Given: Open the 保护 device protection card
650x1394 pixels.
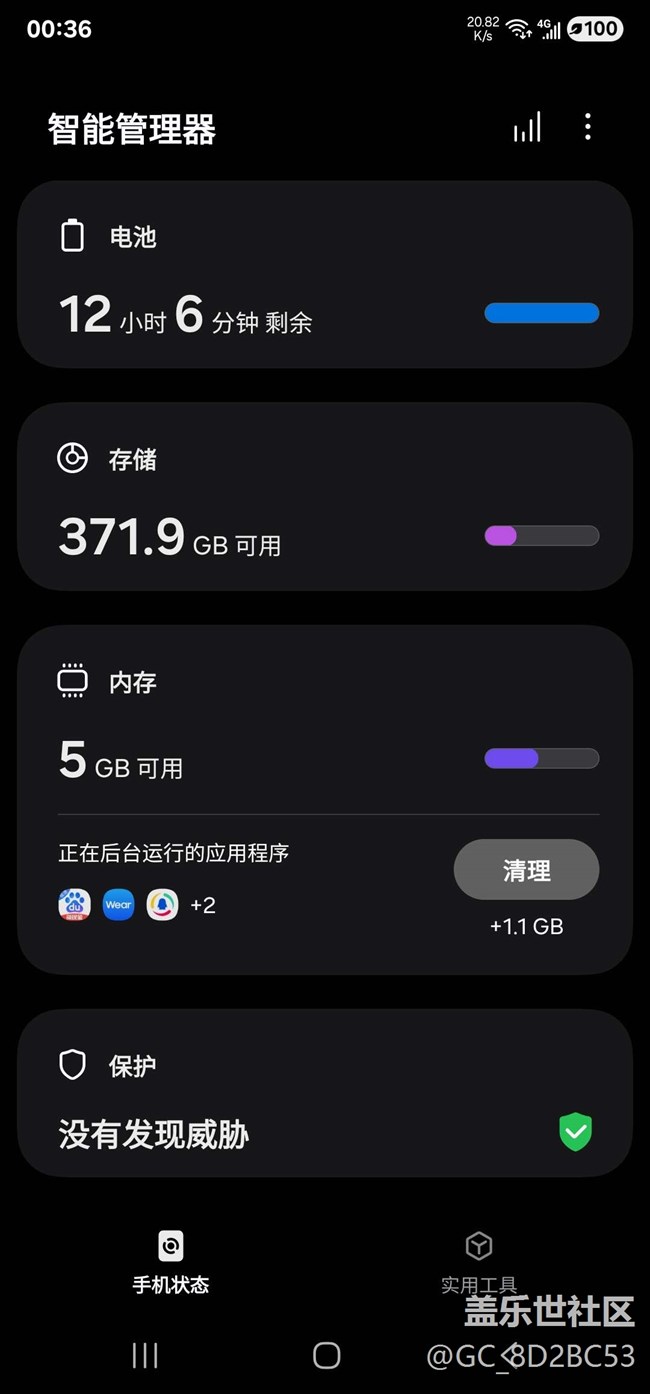Looking at the screenshot, I should click(x=325, y=1092).
